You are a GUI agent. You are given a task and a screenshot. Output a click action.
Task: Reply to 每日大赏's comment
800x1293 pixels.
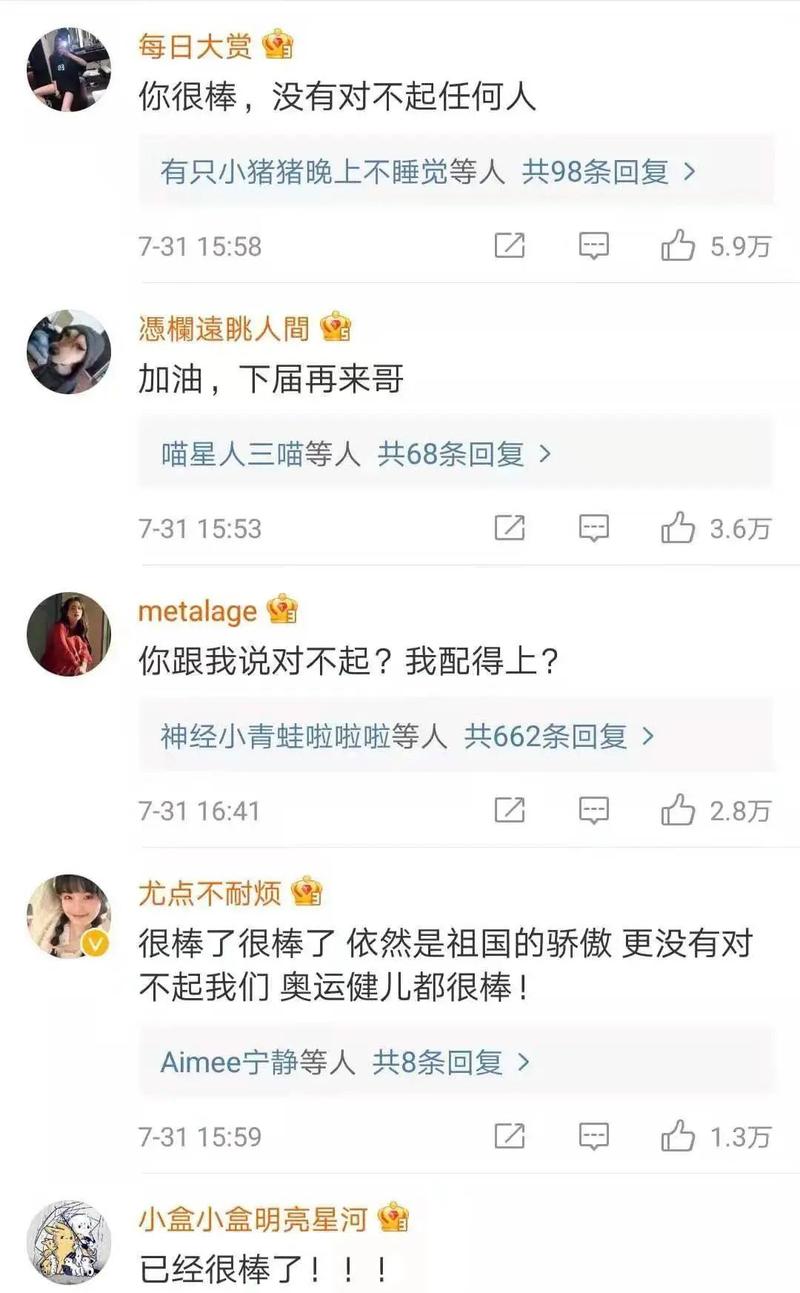(x=594, y=245)
